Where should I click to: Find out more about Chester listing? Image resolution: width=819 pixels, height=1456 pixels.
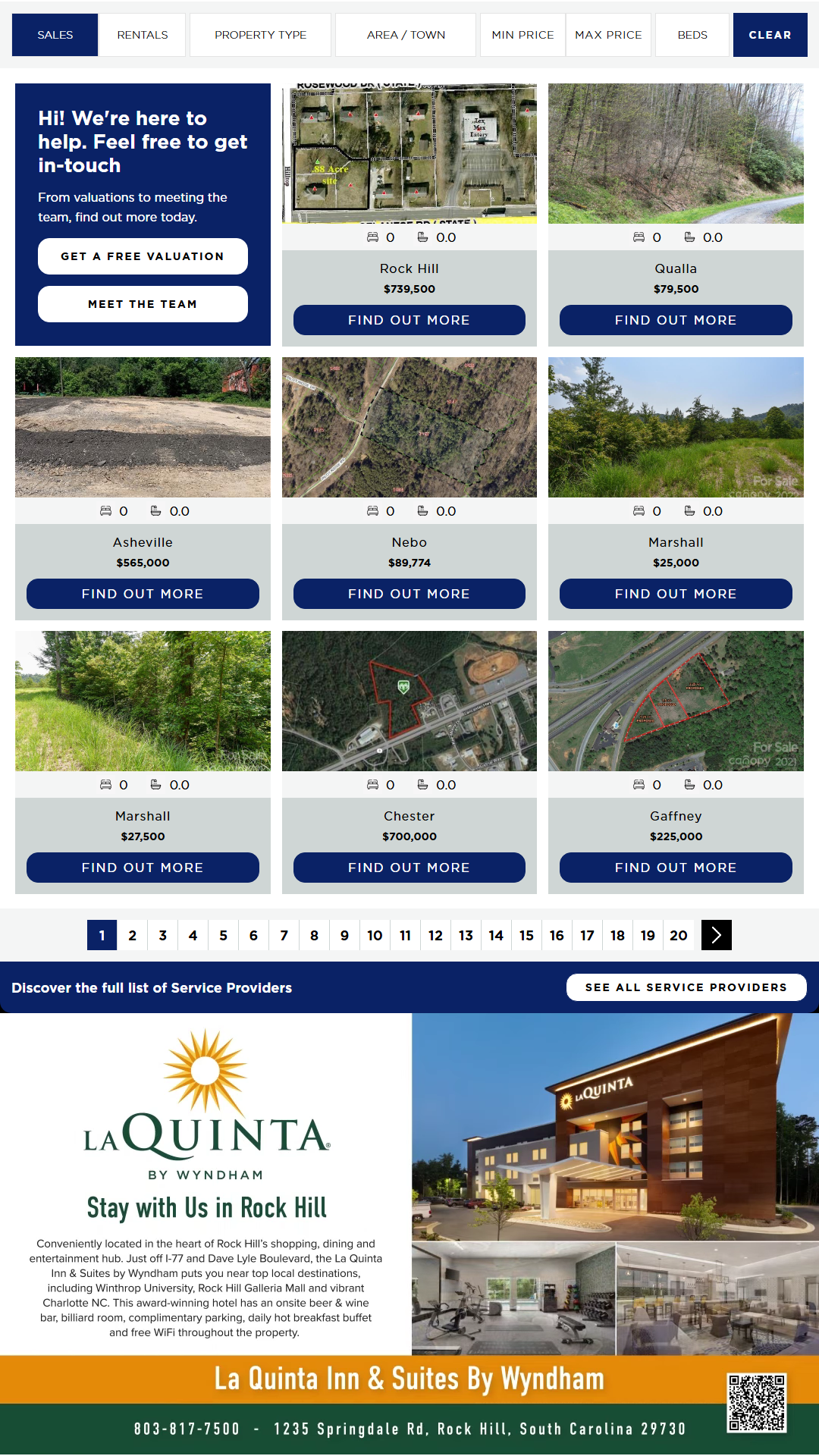click(x=409, y=868)
